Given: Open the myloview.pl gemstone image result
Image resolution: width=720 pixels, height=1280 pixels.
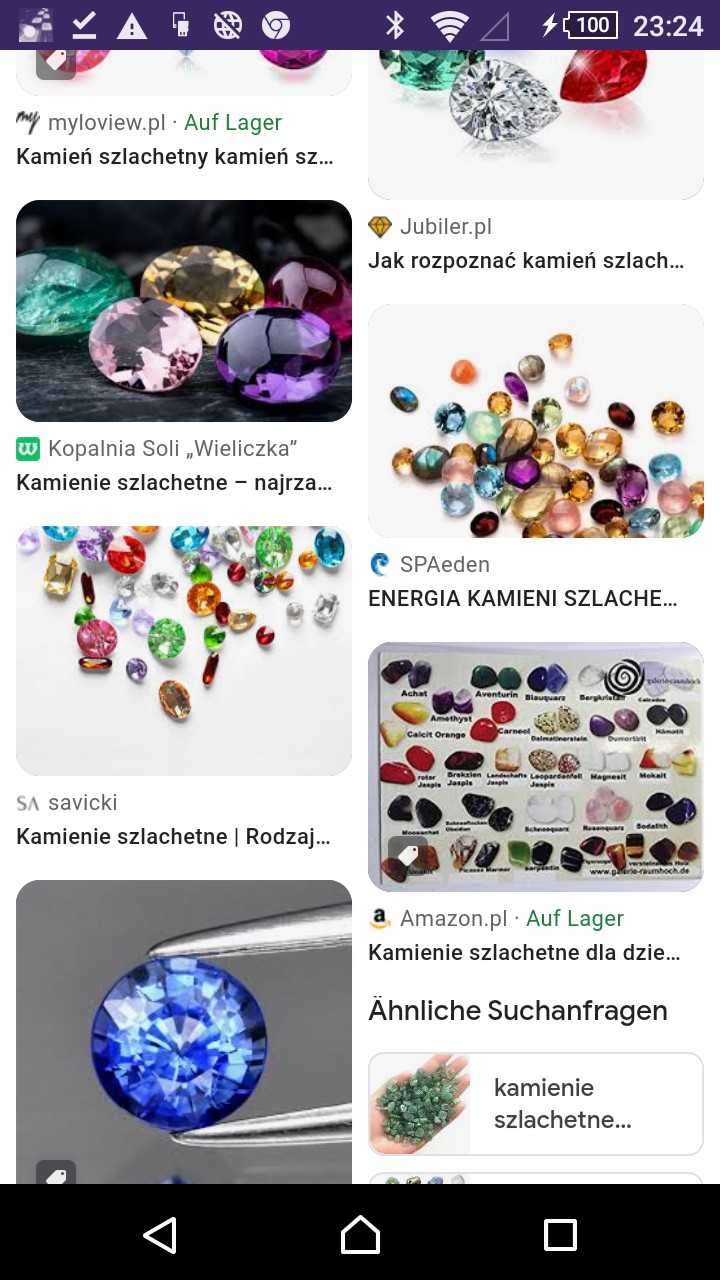Looking at the screenshot, I should [x=184, y=73].
